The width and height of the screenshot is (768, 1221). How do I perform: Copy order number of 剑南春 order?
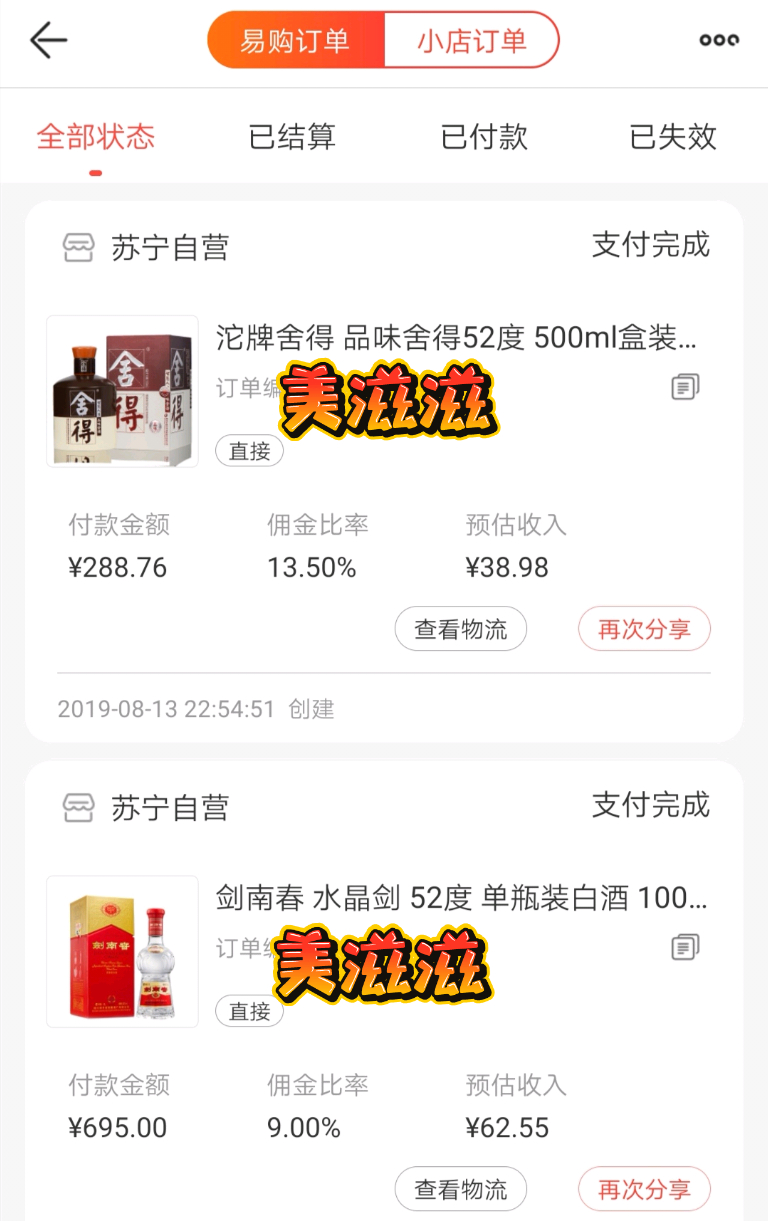pyautogui.click(x=685, y=946)
